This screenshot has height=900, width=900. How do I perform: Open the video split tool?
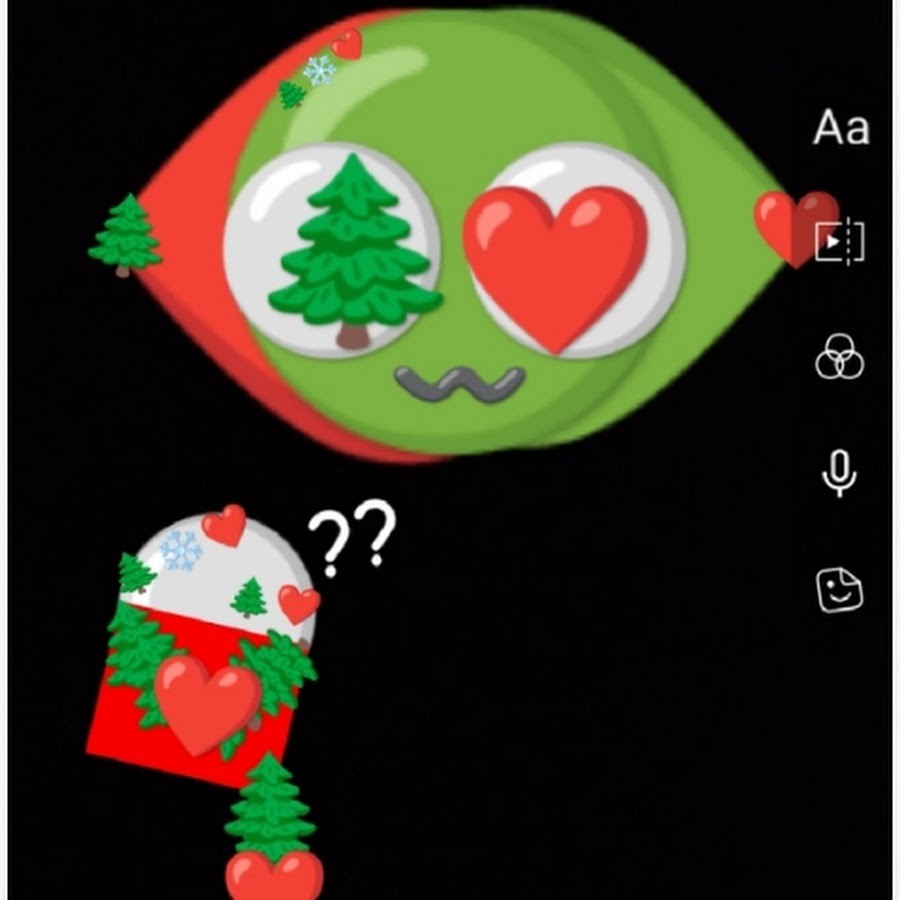pyautogui.click(x=839, y=241)
